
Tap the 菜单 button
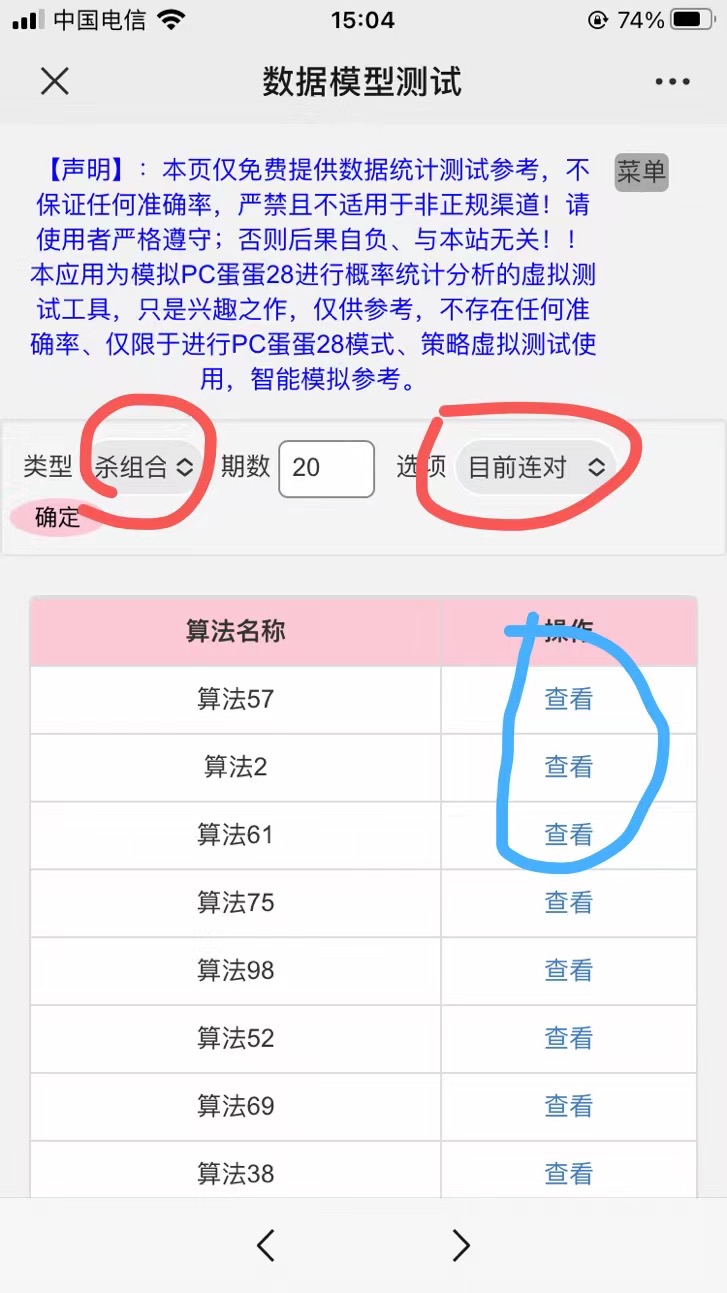[x=641, y=172]
